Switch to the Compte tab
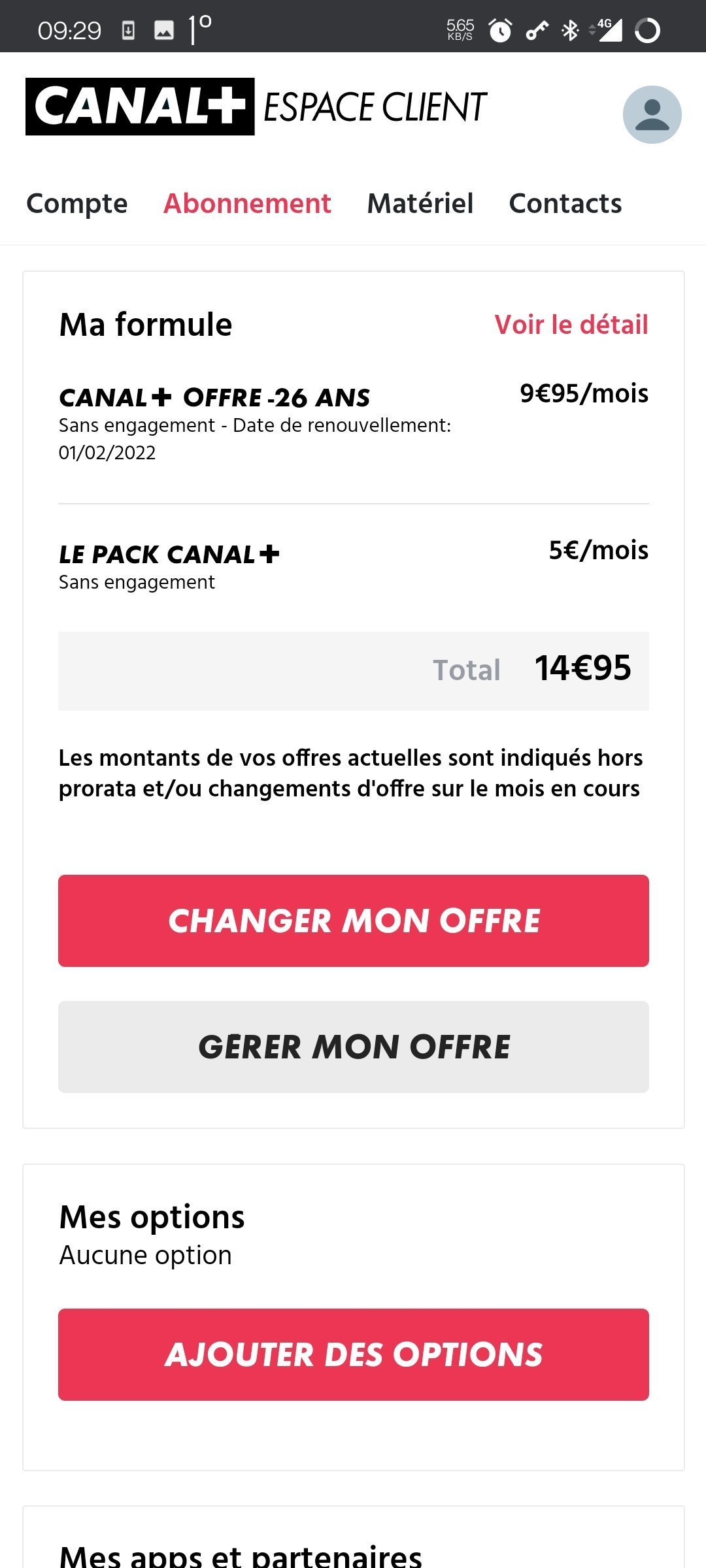This screenshot has width=706, height=1568. [x=77, y=204]
